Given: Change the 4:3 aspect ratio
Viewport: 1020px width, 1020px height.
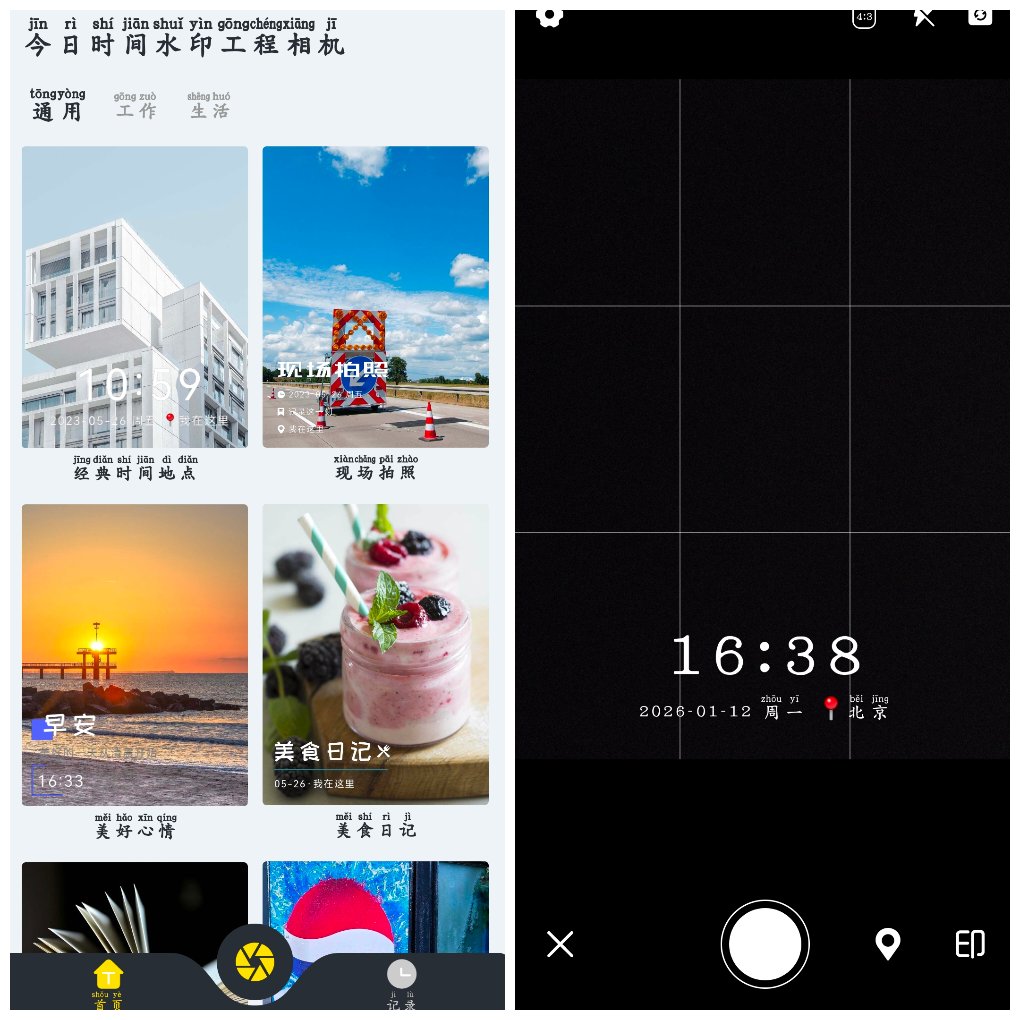Looking at the screenshot, I should point(864,16).
